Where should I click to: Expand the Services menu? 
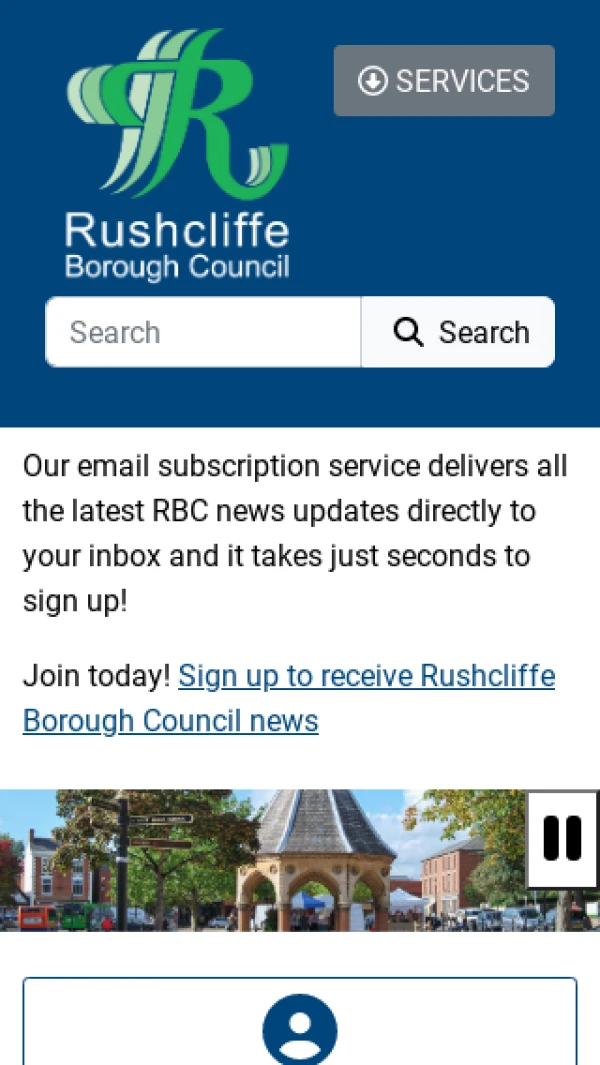[444, 81]
